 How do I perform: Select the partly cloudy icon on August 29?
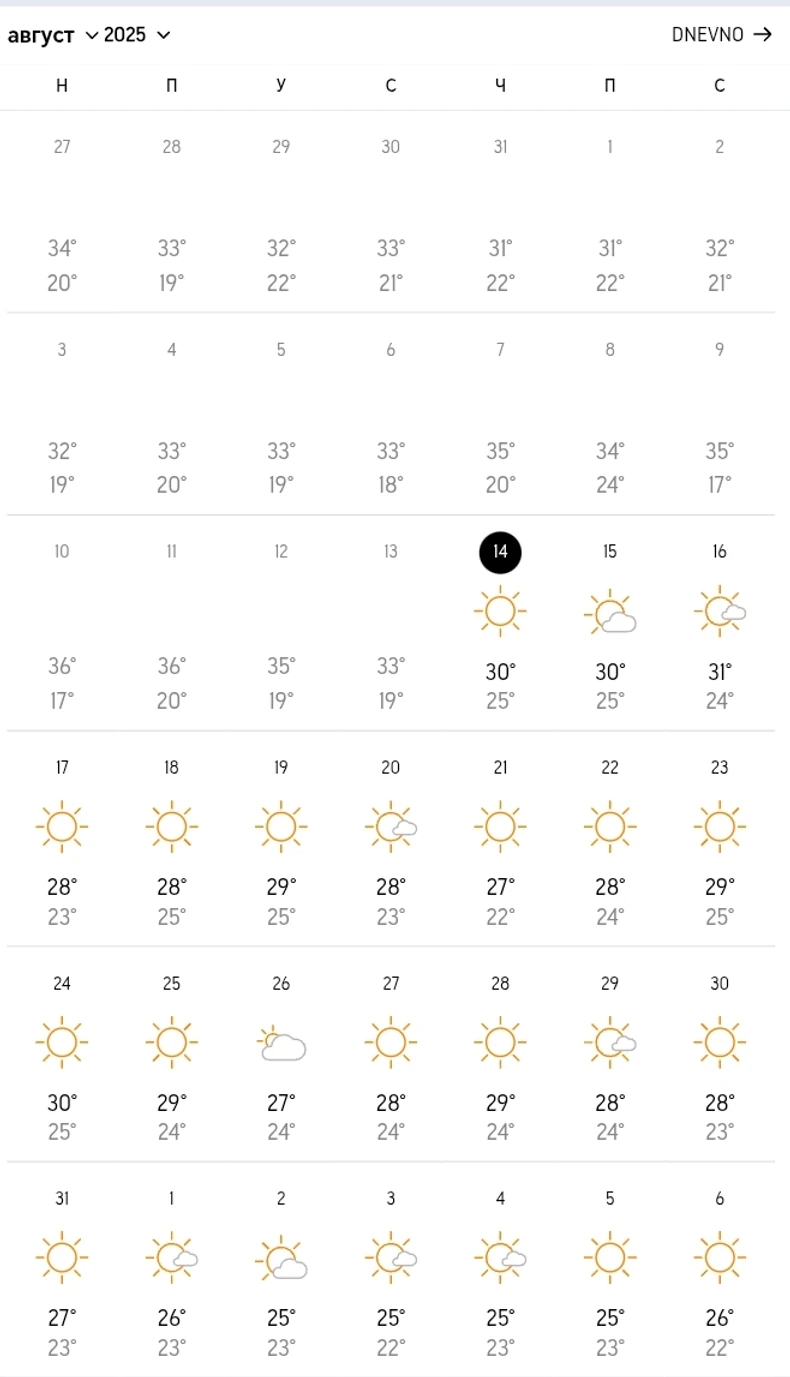pyautogui.click(x=610, y=1042)
